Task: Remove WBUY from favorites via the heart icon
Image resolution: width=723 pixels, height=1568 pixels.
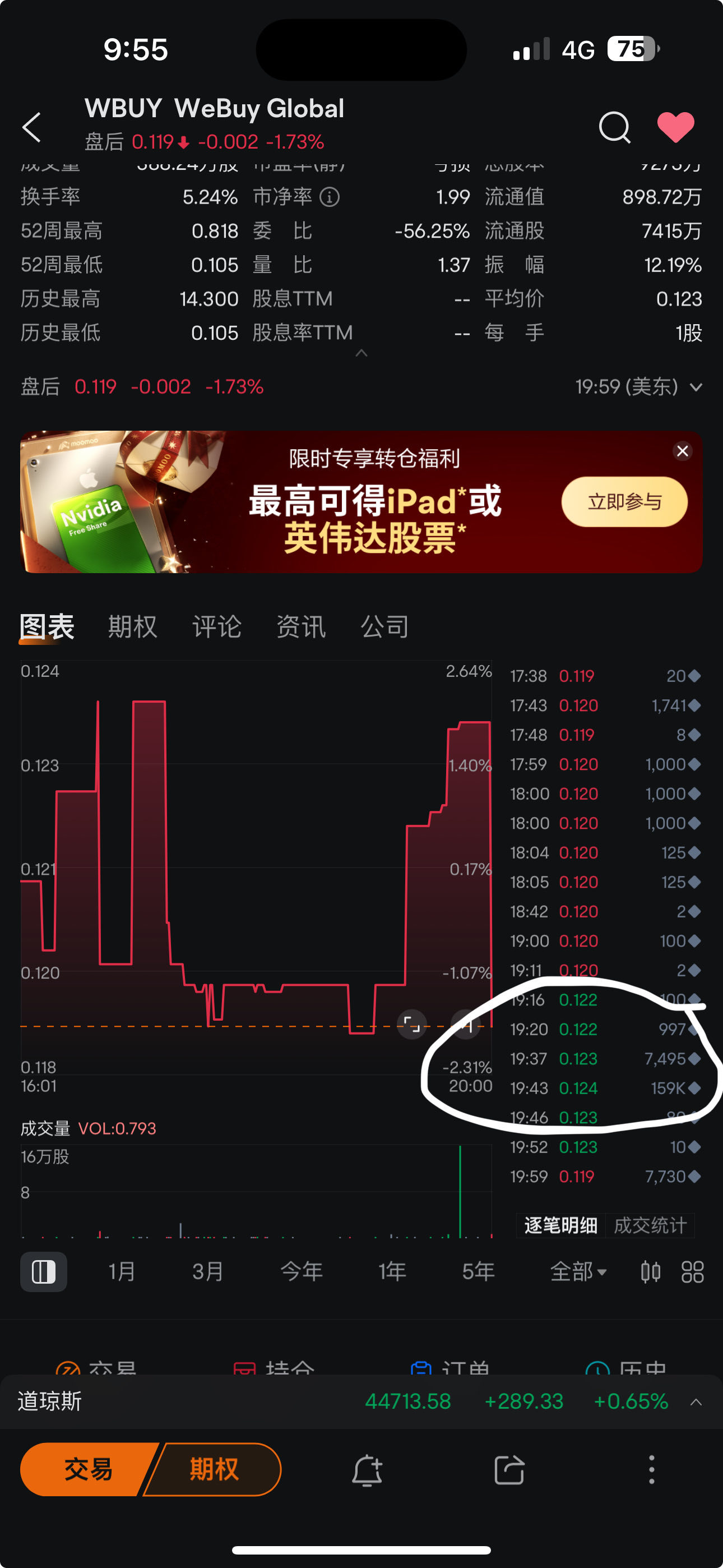Action: (675, 127)
